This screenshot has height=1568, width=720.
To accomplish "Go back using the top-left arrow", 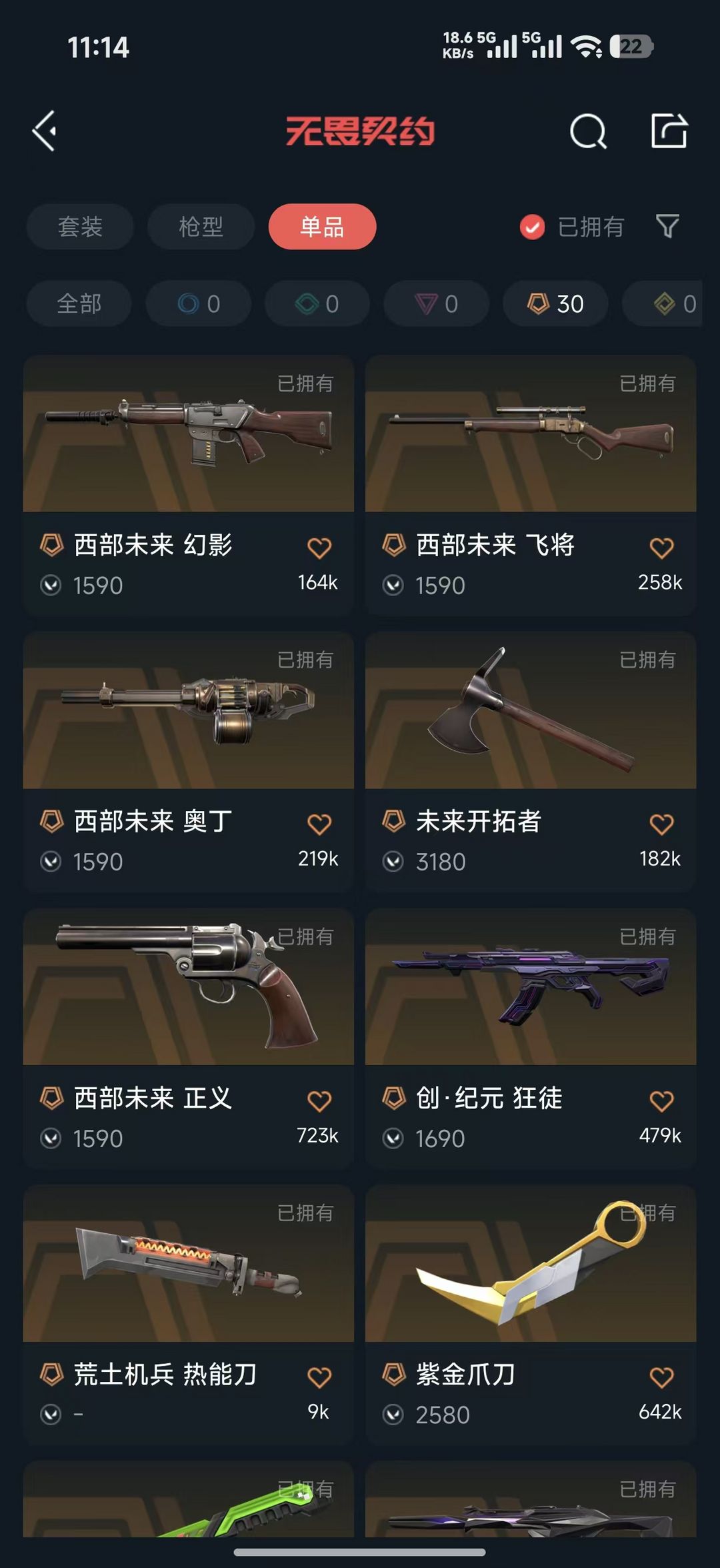I will click(45, 131).
